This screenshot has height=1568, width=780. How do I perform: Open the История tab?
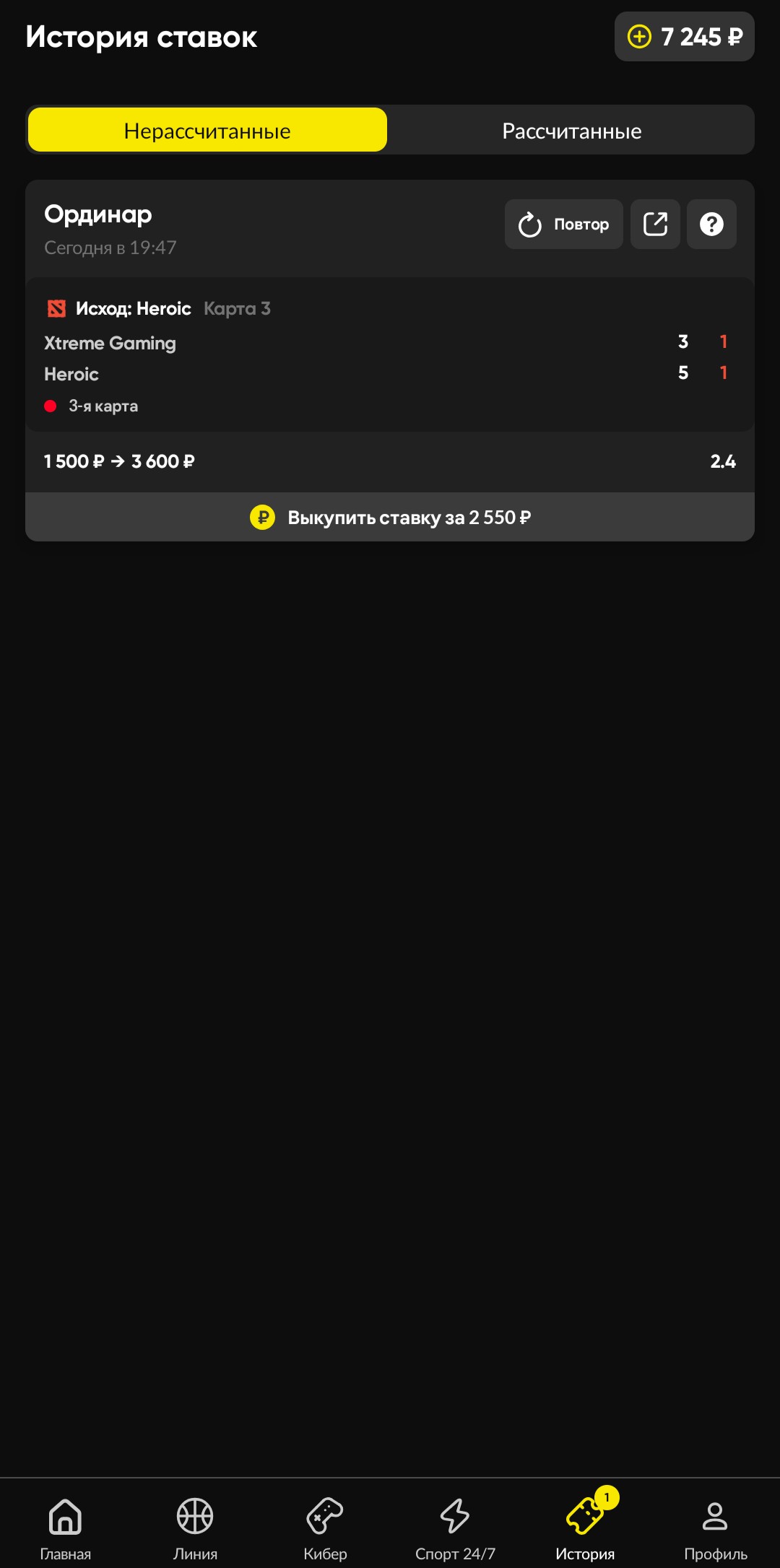point(585,1528)
